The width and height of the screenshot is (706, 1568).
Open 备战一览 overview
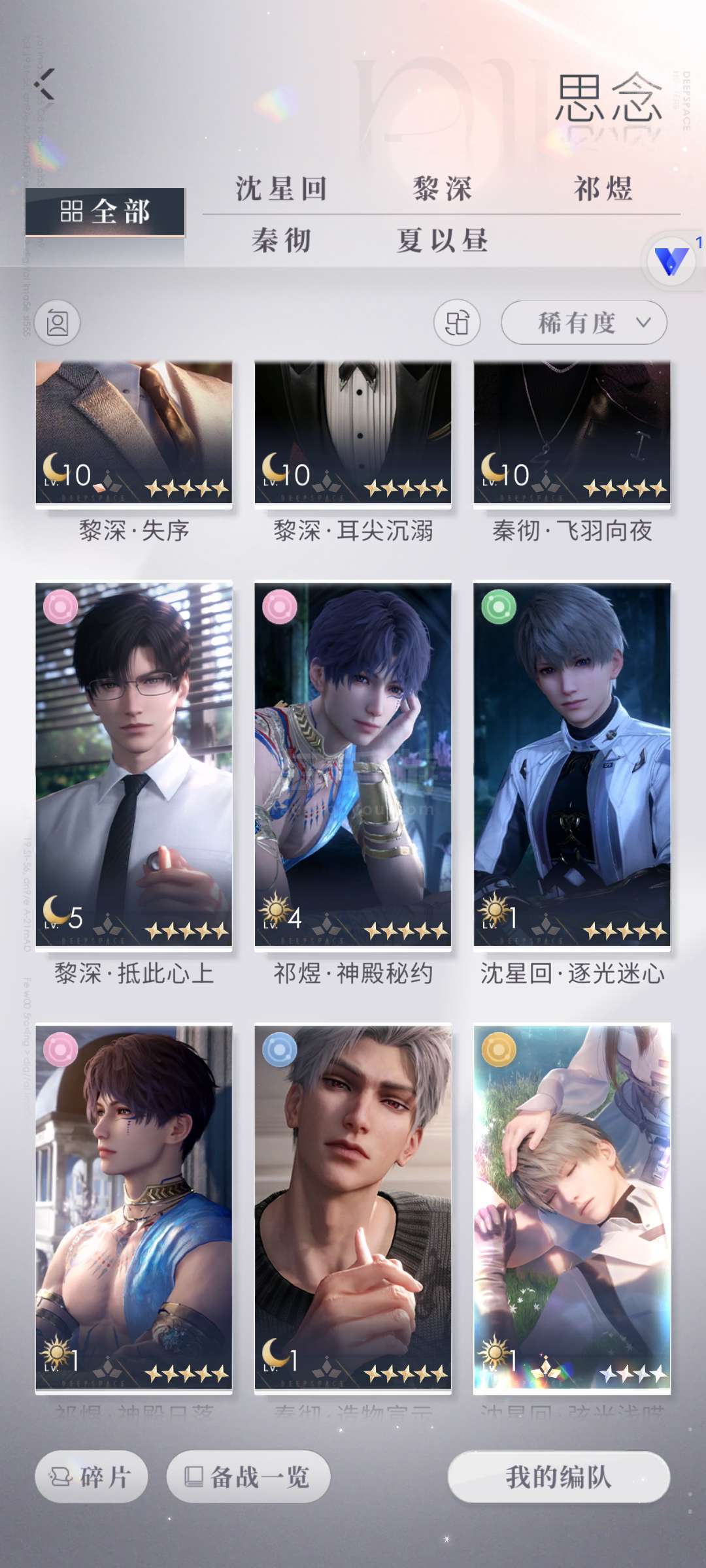248,1477
